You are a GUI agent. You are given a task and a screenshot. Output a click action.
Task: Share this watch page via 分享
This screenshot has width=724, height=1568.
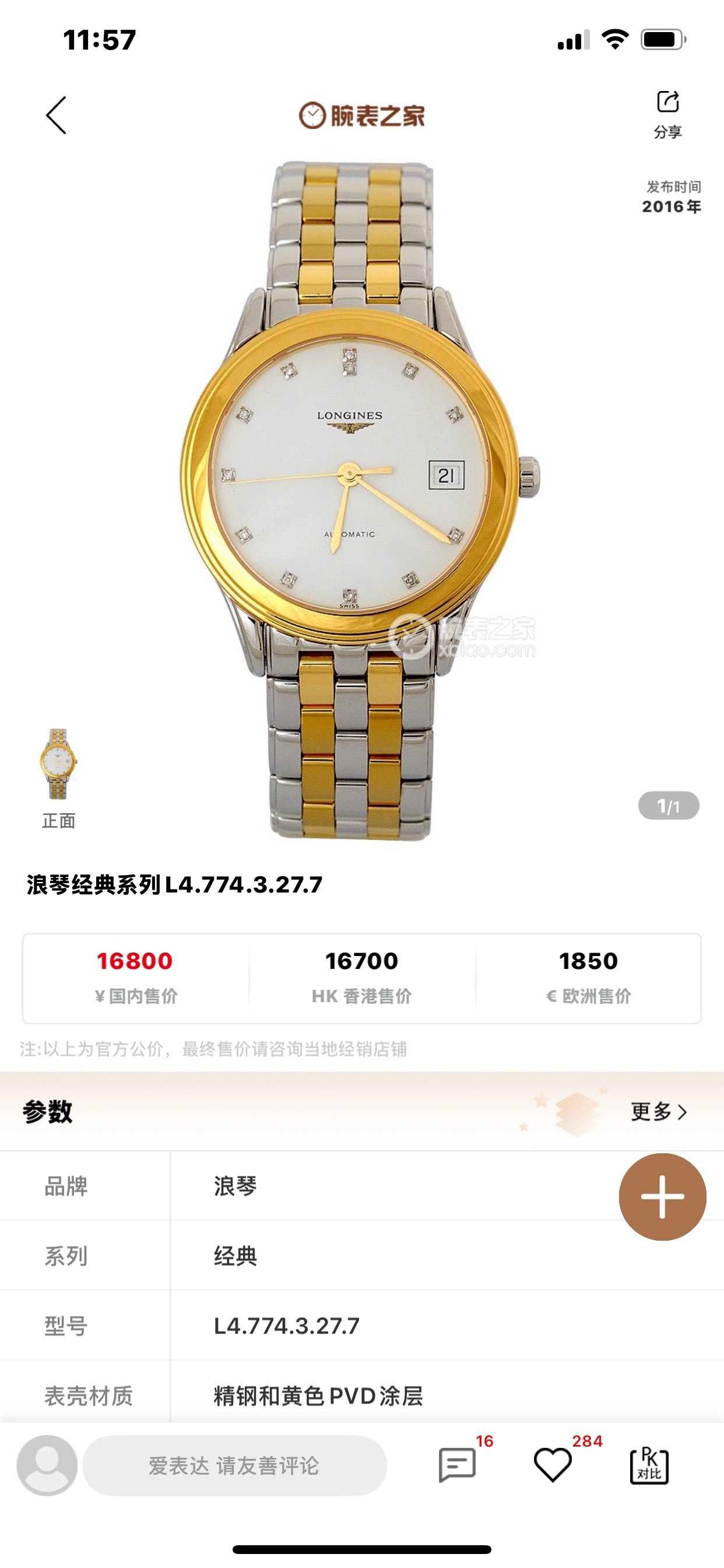(667, 113)
